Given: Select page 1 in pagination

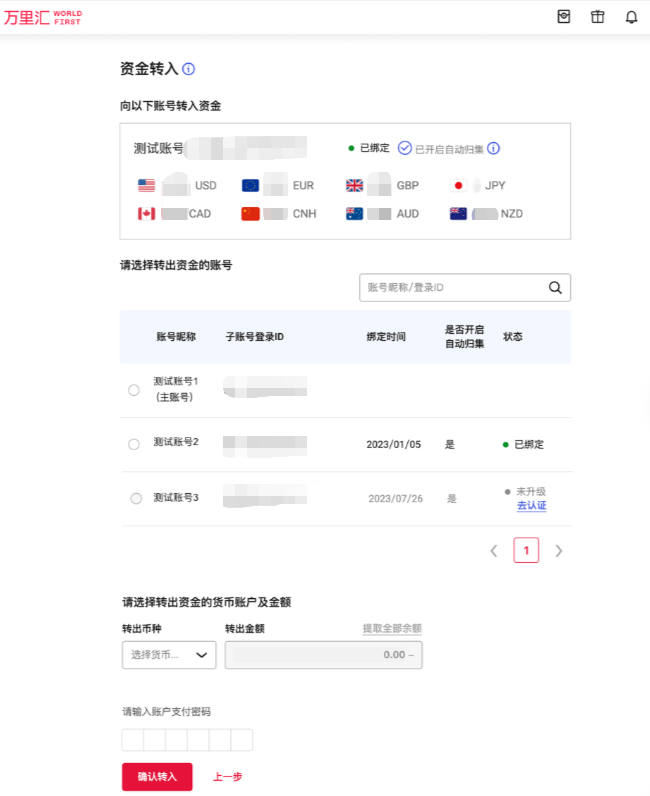Looking at the screenshot, I should (526, 550).
